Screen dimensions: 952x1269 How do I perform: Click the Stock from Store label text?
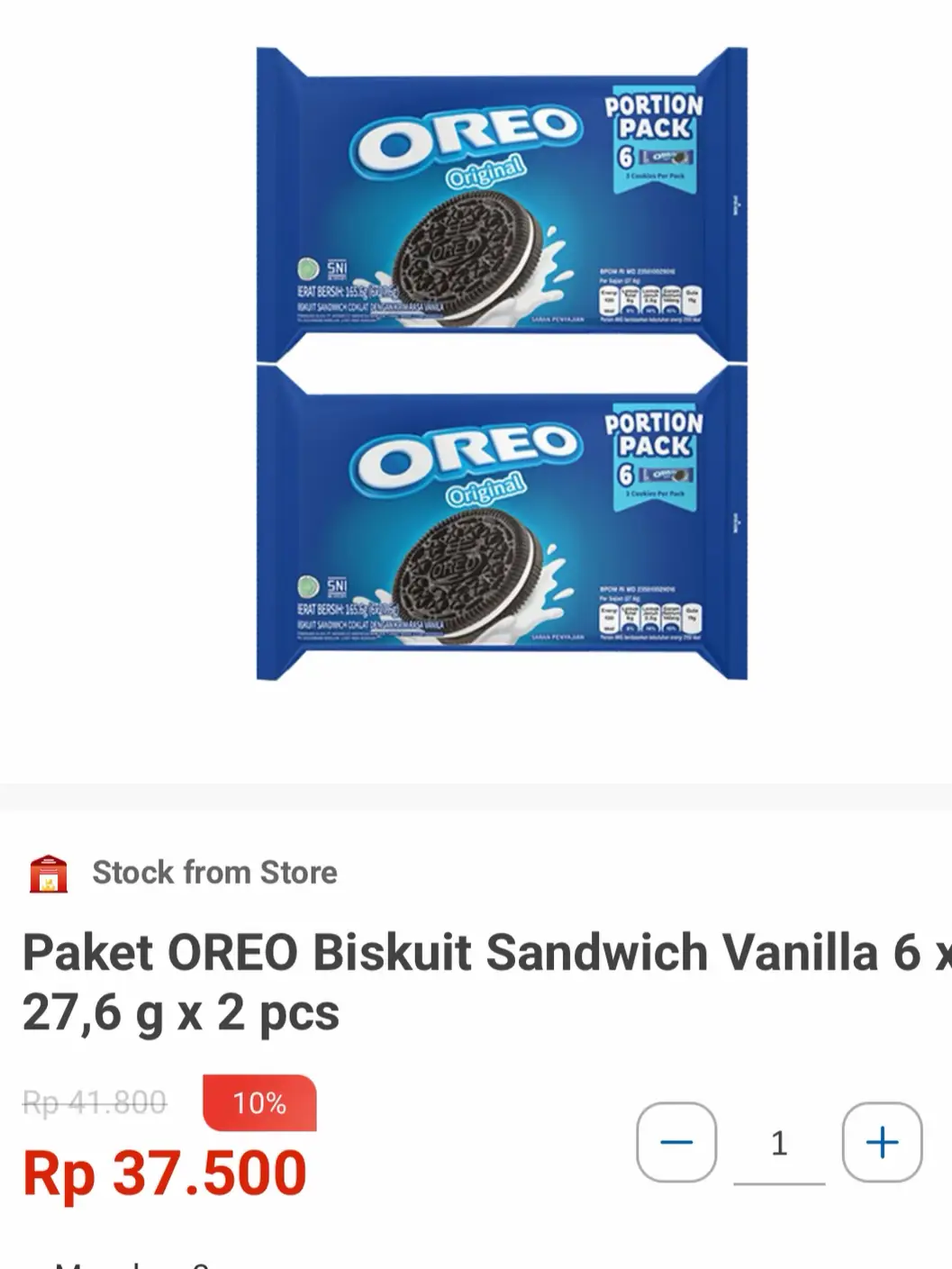pyautogui.click(x=214, y=872)
